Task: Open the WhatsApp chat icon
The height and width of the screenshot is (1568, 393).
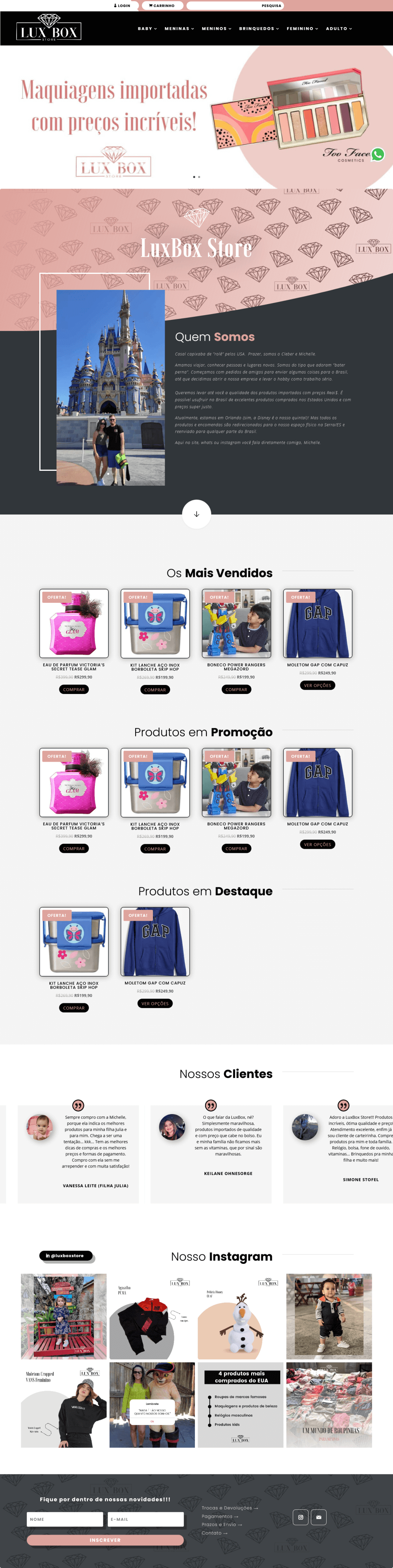Action: pyautogui.click(x=378, y=154)
